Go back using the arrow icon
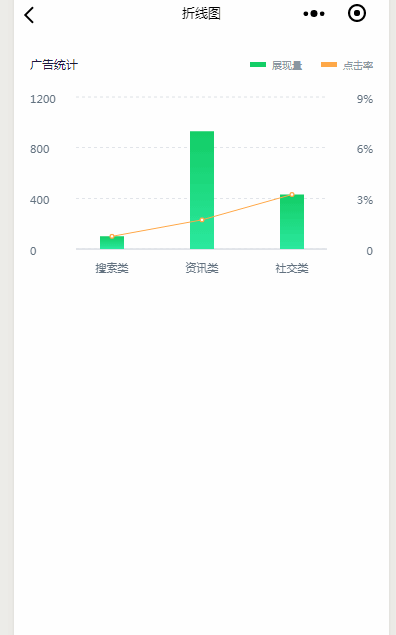Screen dimensions: 396x635 29,15
